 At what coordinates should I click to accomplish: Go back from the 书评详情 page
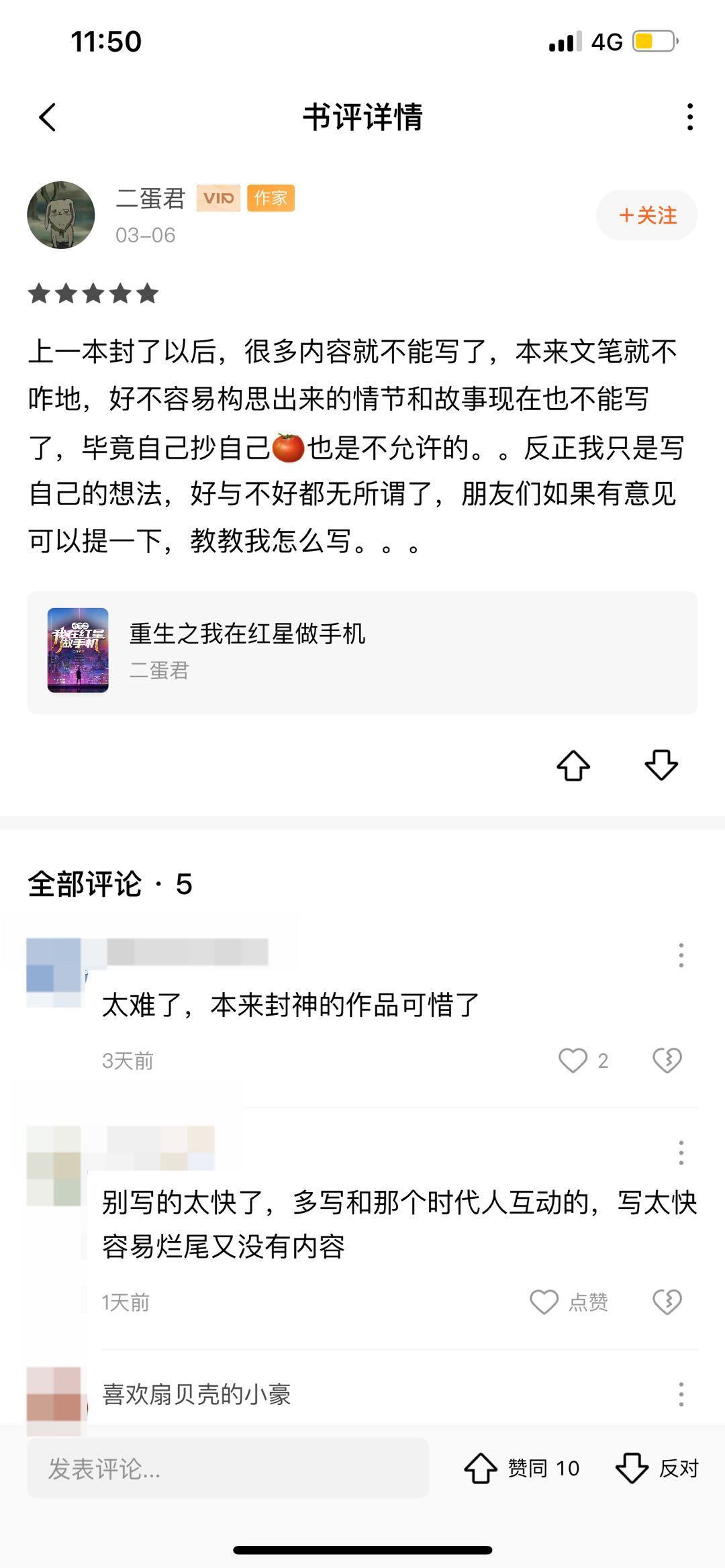coord(47,117)
